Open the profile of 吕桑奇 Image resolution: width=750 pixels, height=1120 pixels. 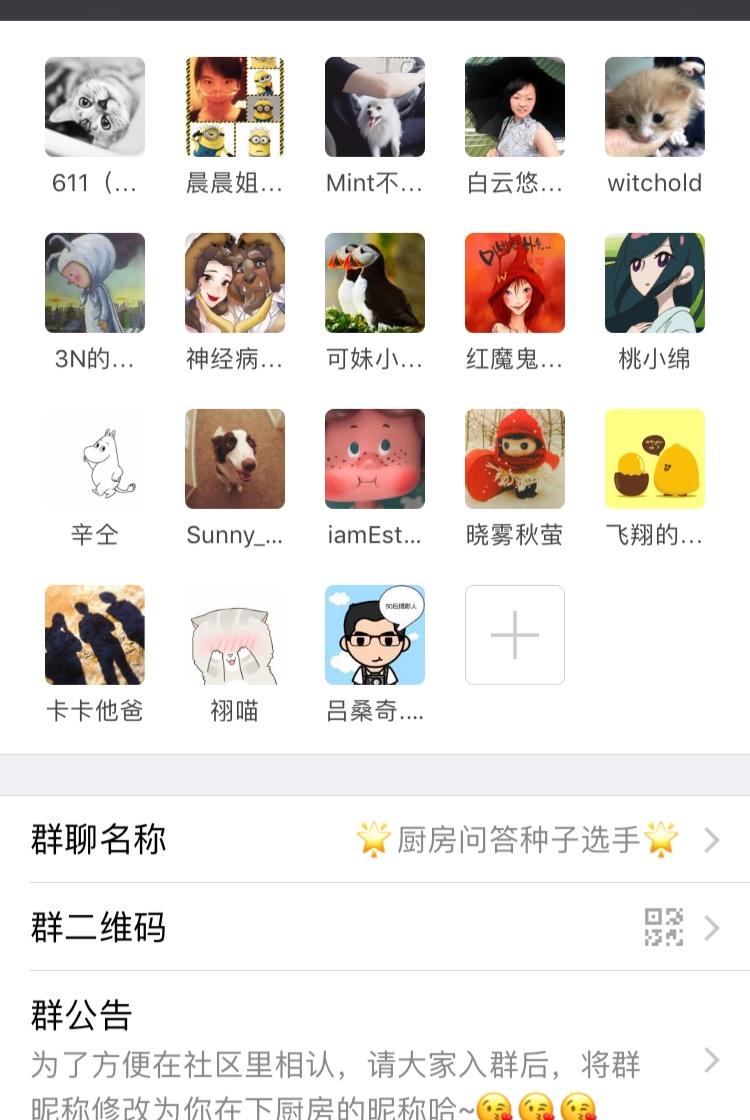375,635
